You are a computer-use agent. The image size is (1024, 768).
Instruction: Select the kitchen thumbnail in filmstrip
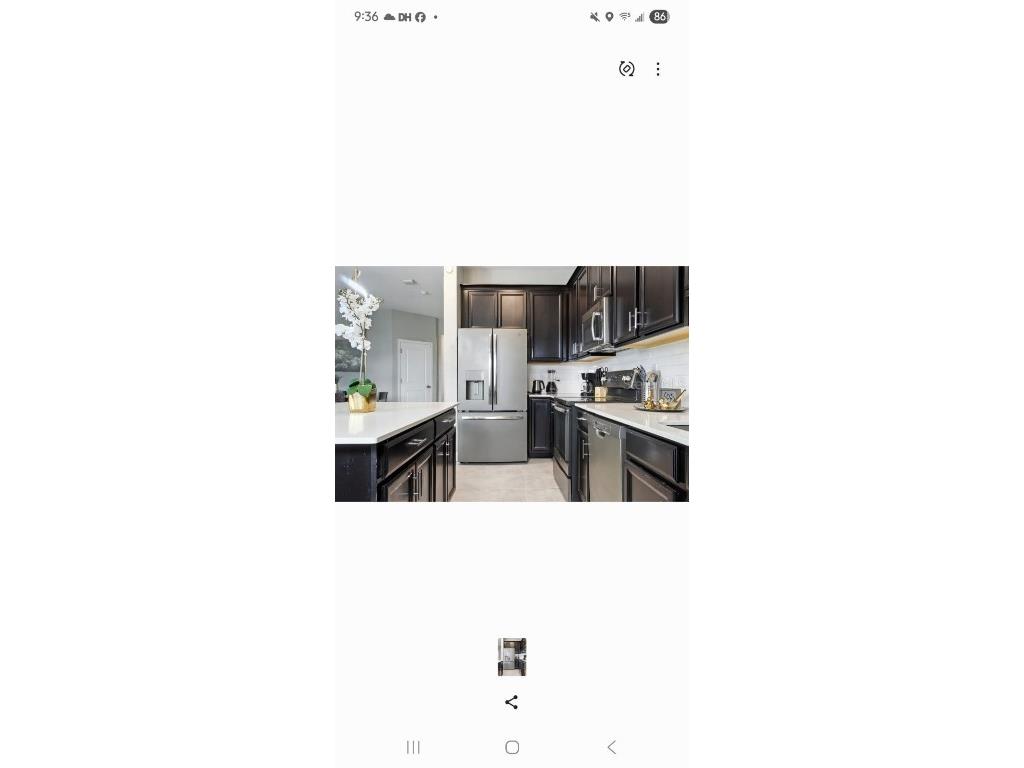tap(512, 657)
